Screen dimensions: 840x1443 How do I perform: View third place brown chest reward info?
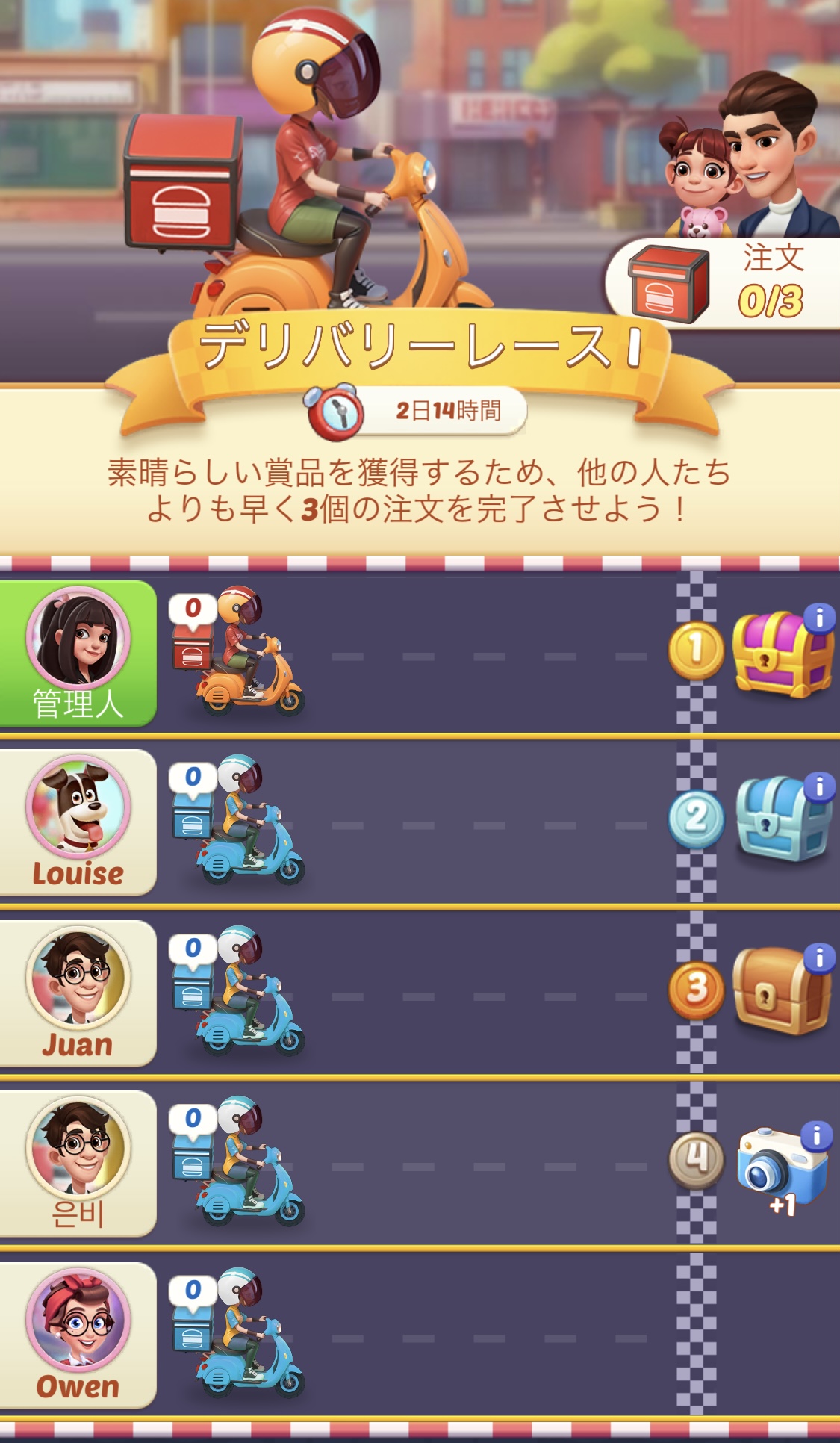click(819, 957)
